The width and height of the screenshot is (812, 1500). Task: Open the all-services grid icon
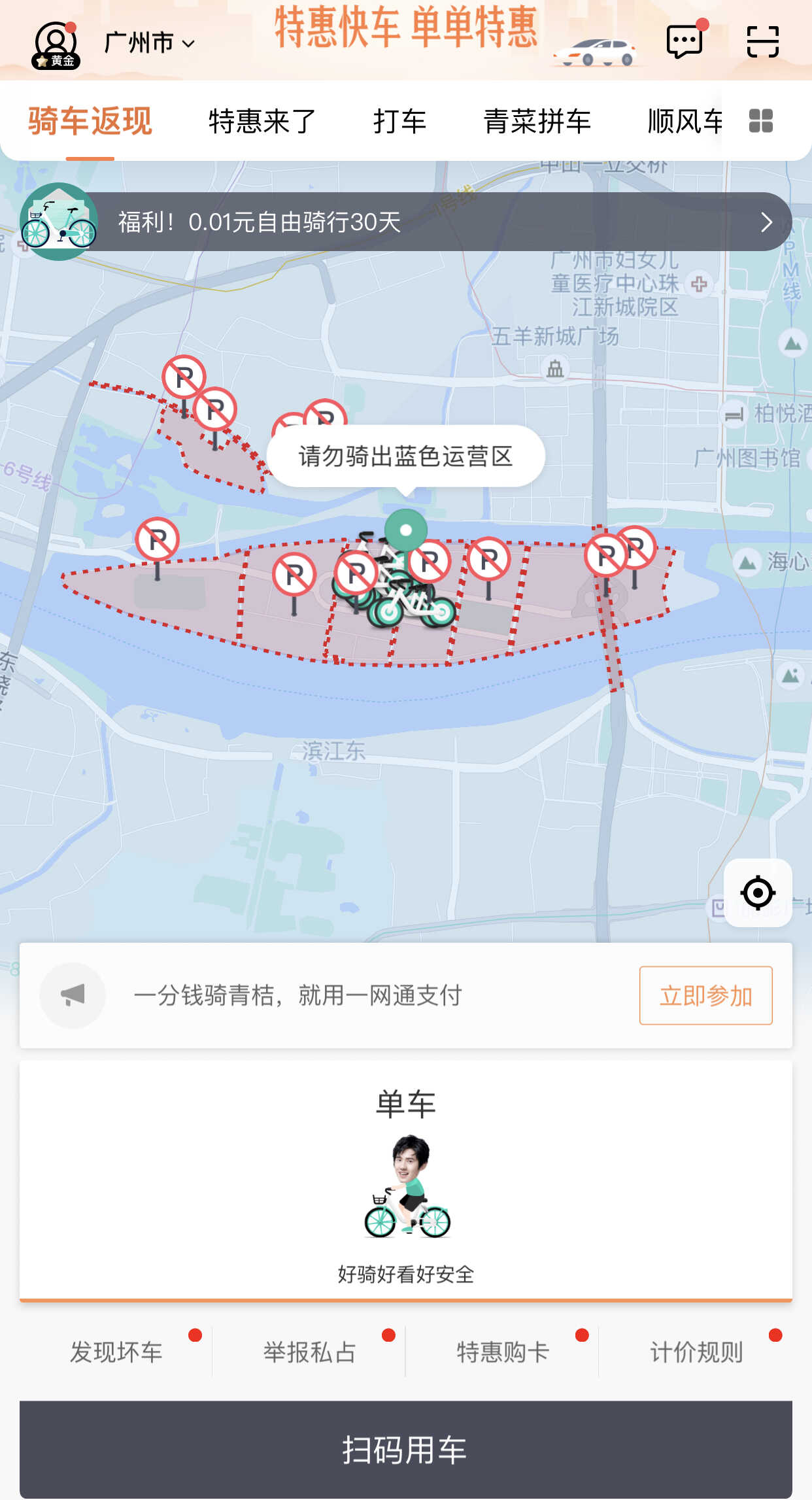pyautogui.click(x=761, y=121)
